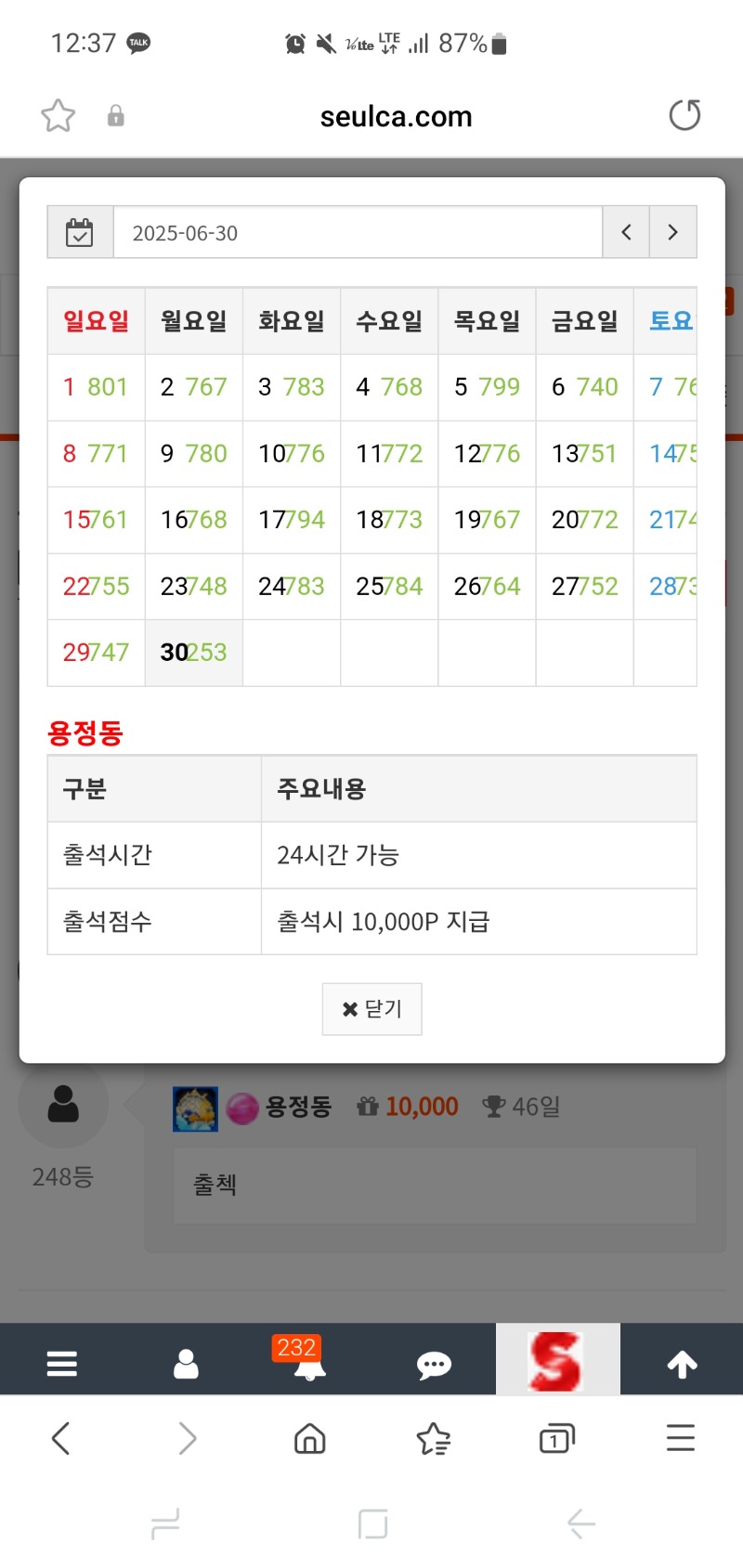This screenshot has height=1568, width=743.
Task: Jump to top with up arrow
Action: 682,1363
